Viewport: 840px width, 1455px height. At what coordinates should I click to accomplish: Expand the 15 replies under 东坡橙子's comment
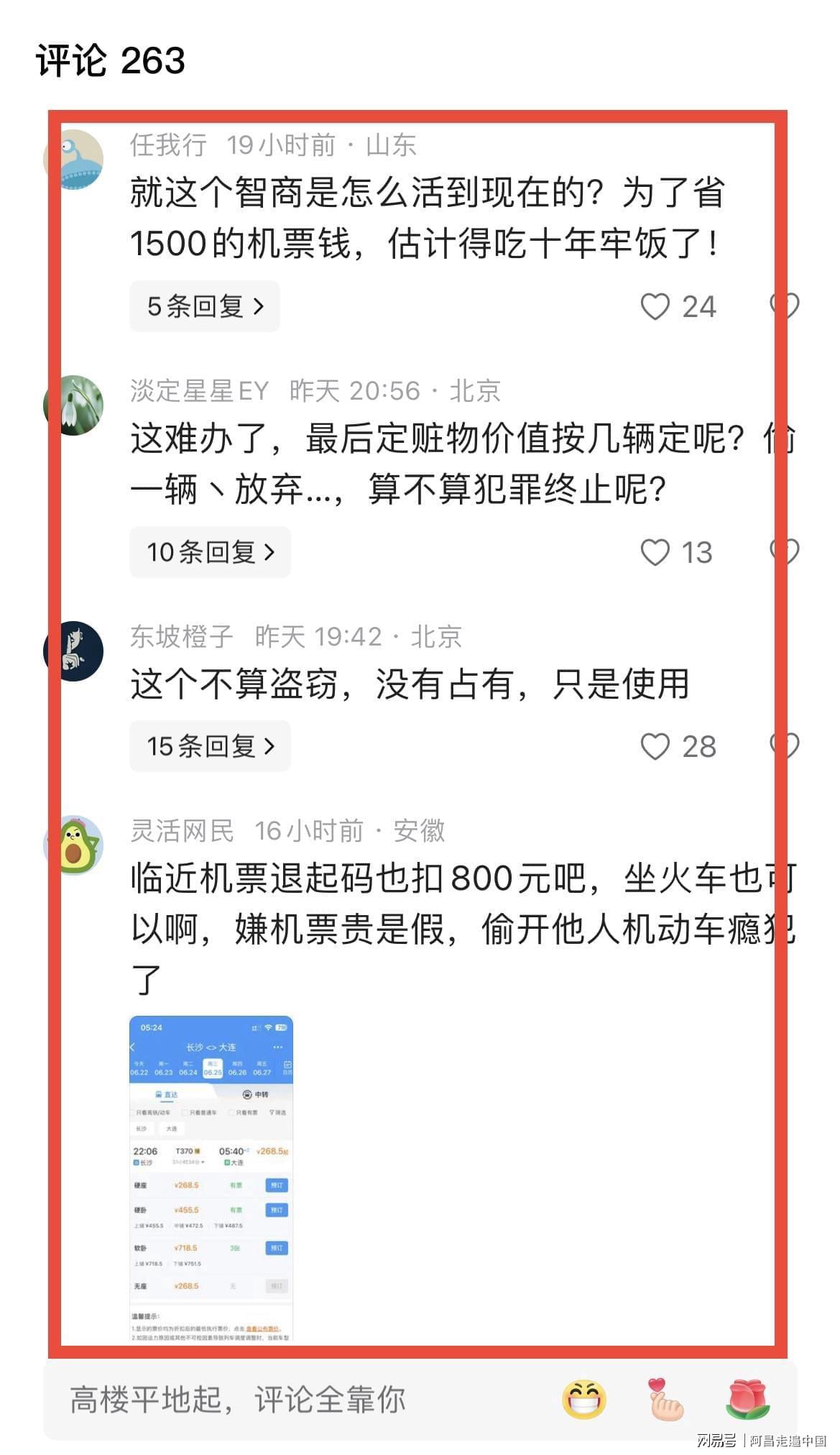point(210,746)
